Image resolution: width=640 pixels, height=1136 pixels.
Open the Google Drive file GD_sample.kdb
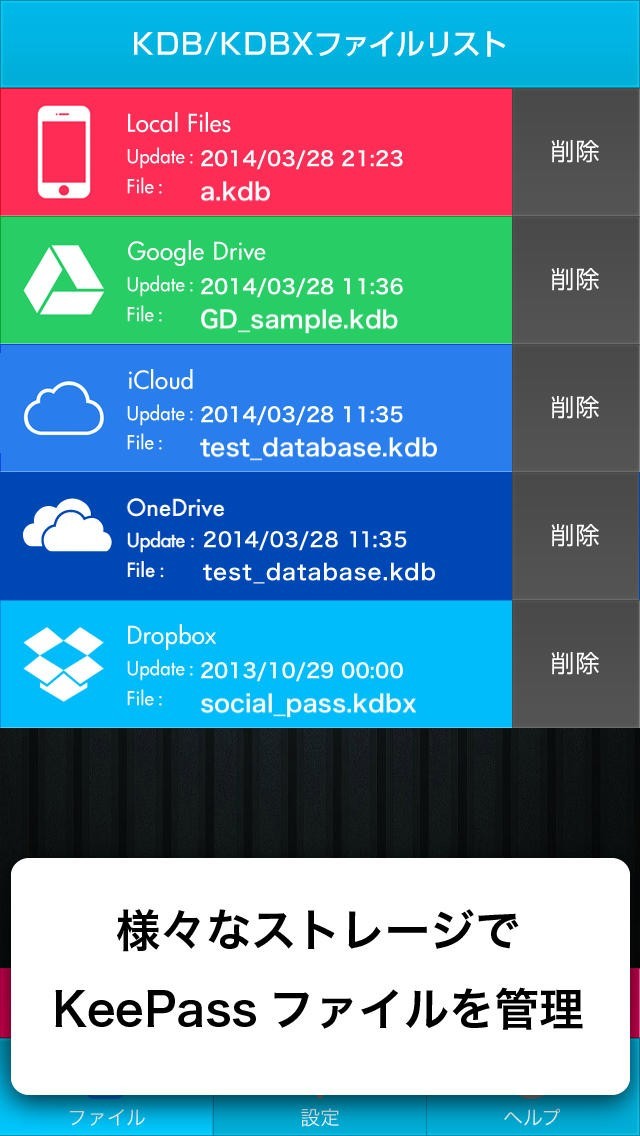pos(256,280)
